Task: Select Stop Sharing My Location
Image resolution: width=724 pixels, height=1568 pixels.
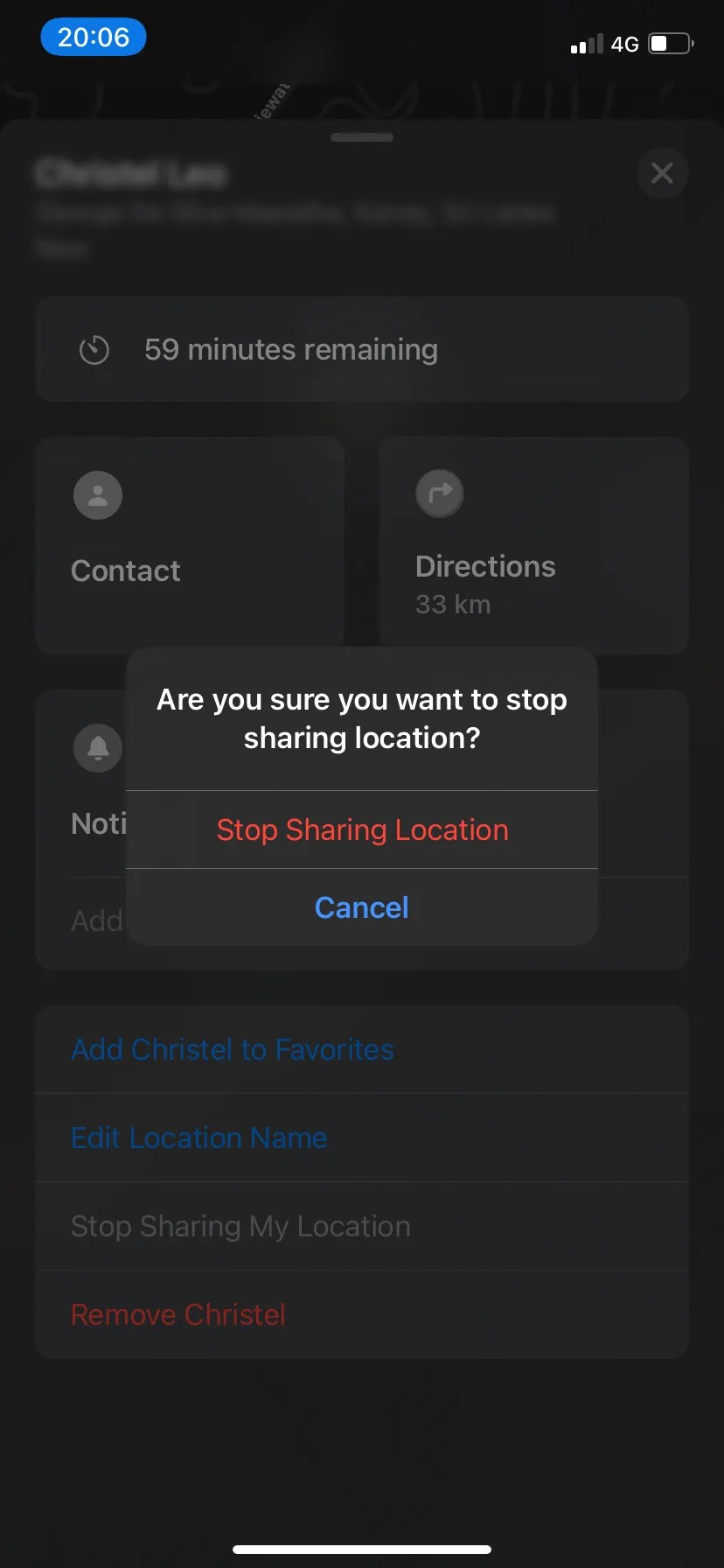Action: tap(240, 1226)
